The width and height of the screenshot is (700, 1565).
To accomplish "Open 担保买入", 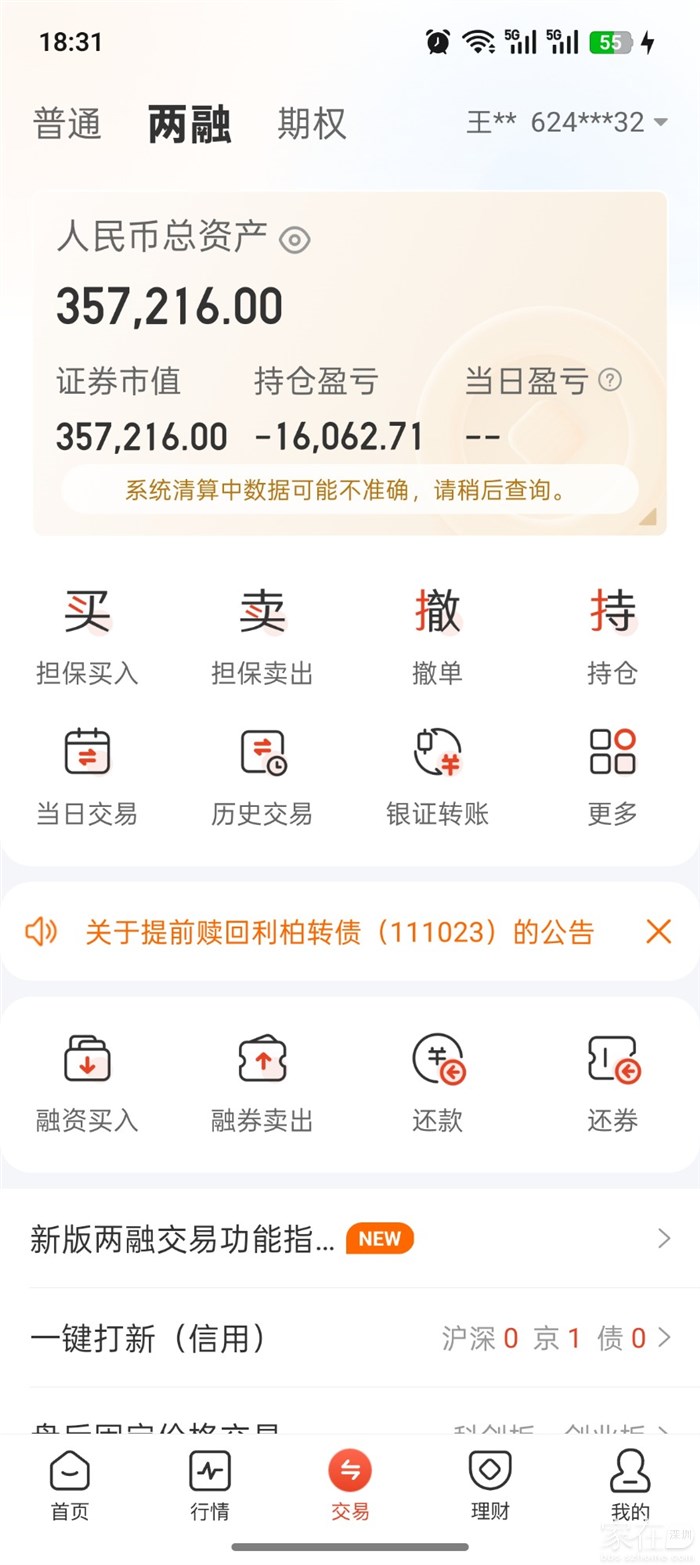I will (x=87, y=638).
